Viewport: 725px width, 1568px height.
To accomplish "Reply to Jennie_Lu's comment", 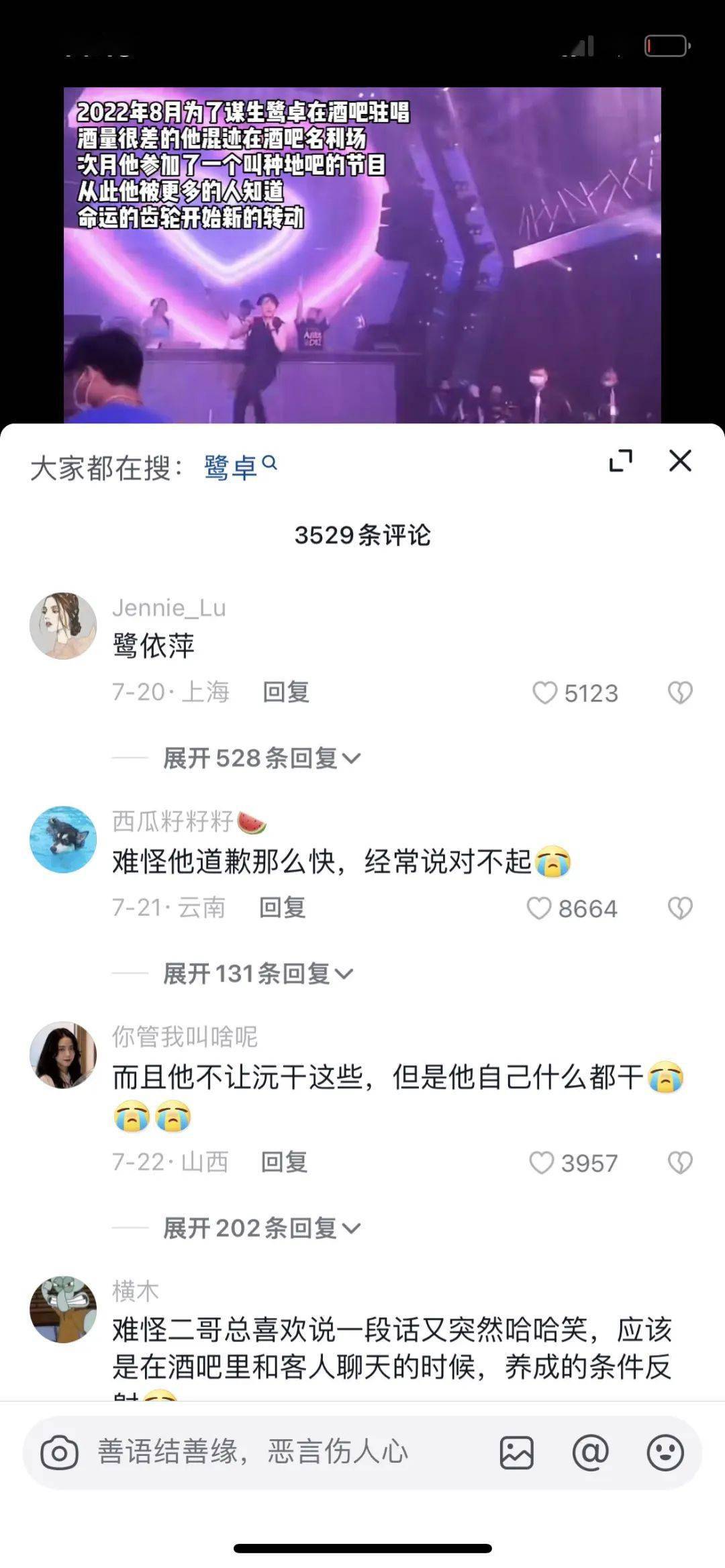I will 285,692.
